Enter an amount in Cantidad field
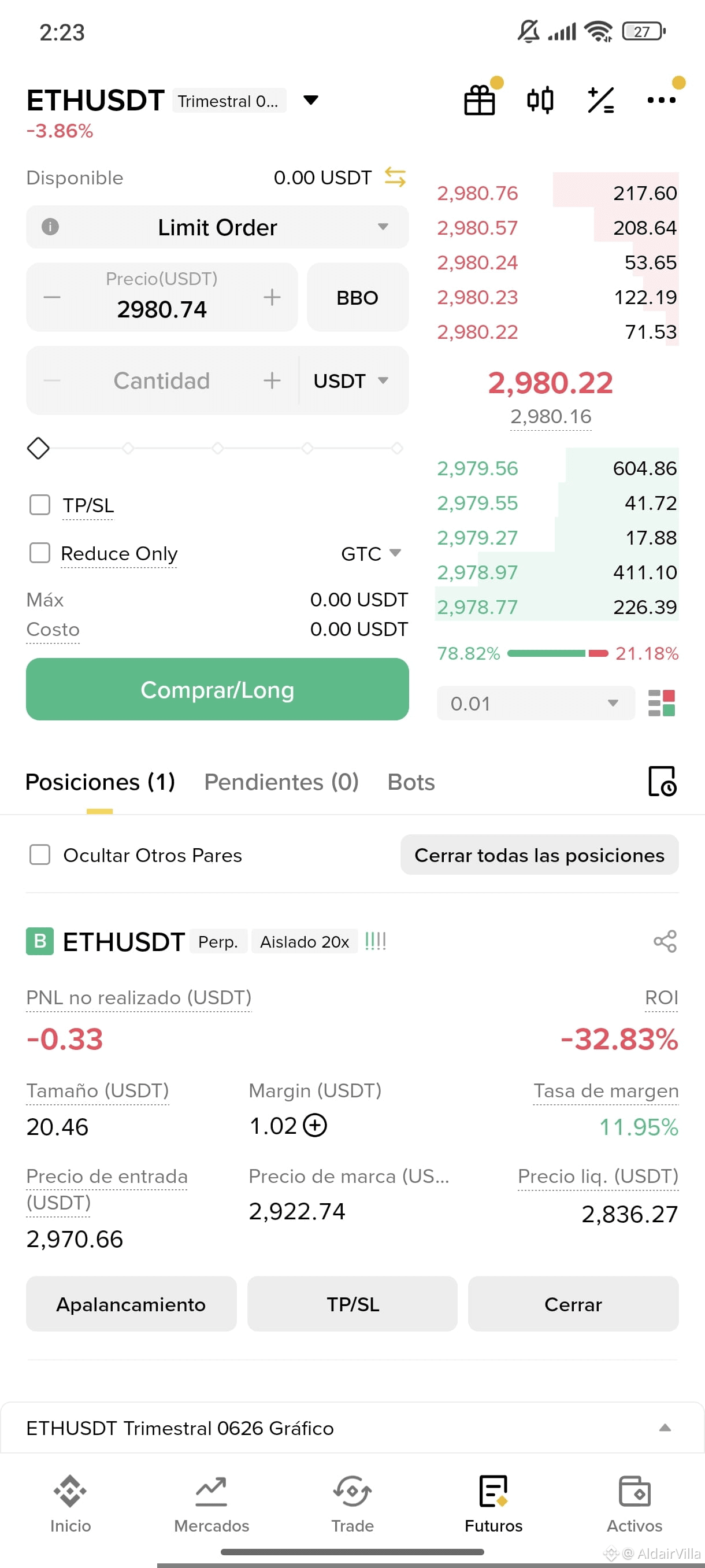Screen dimensions: 705x1568 coord(162,380)
